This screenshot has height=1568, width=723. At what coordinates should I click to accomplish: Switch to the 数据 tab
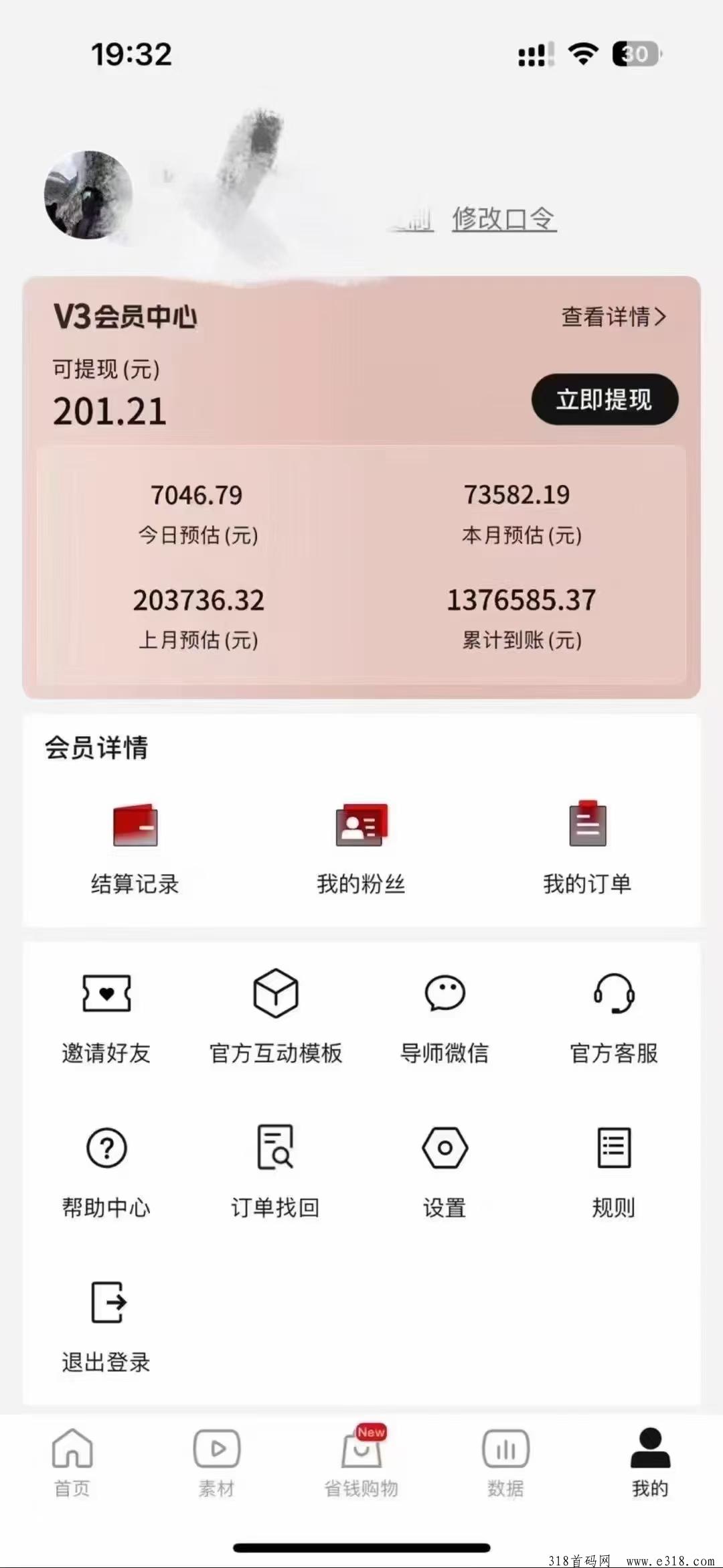(505, 1464)
